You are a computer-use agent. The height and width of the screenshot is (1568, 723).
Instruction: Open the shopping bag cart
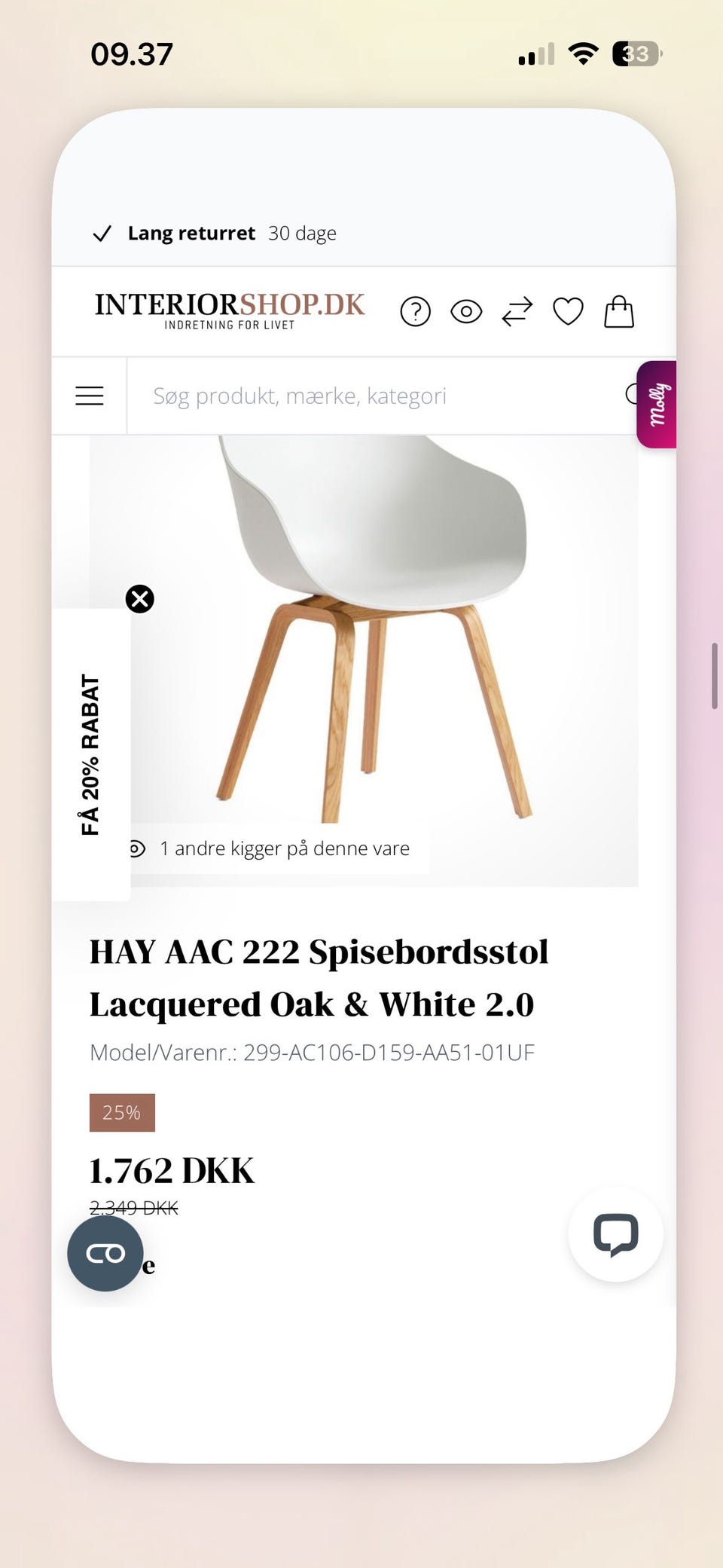pyautogui.click(x=619, y=311)
